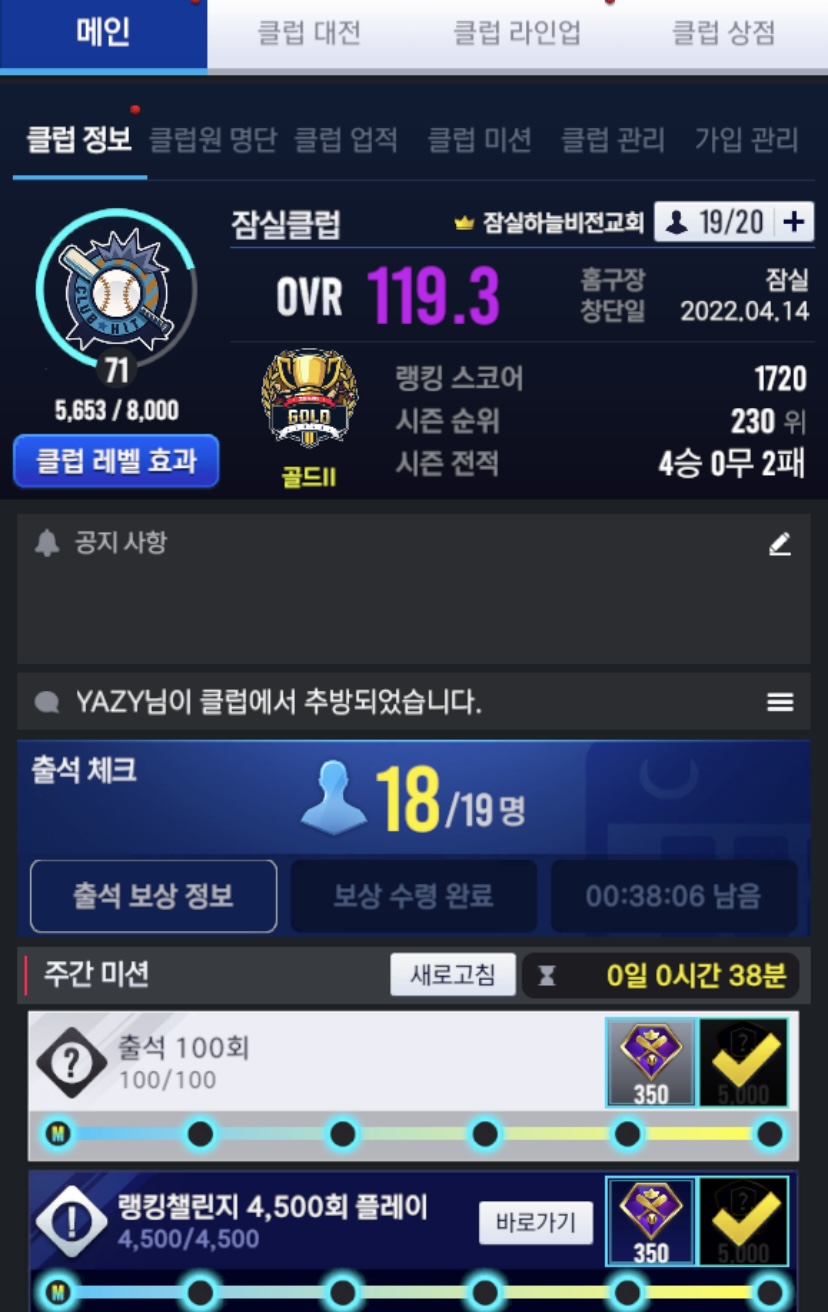
Task: Tap the 350 reward icon for 출석 100회
Action: click(651, 1062)
